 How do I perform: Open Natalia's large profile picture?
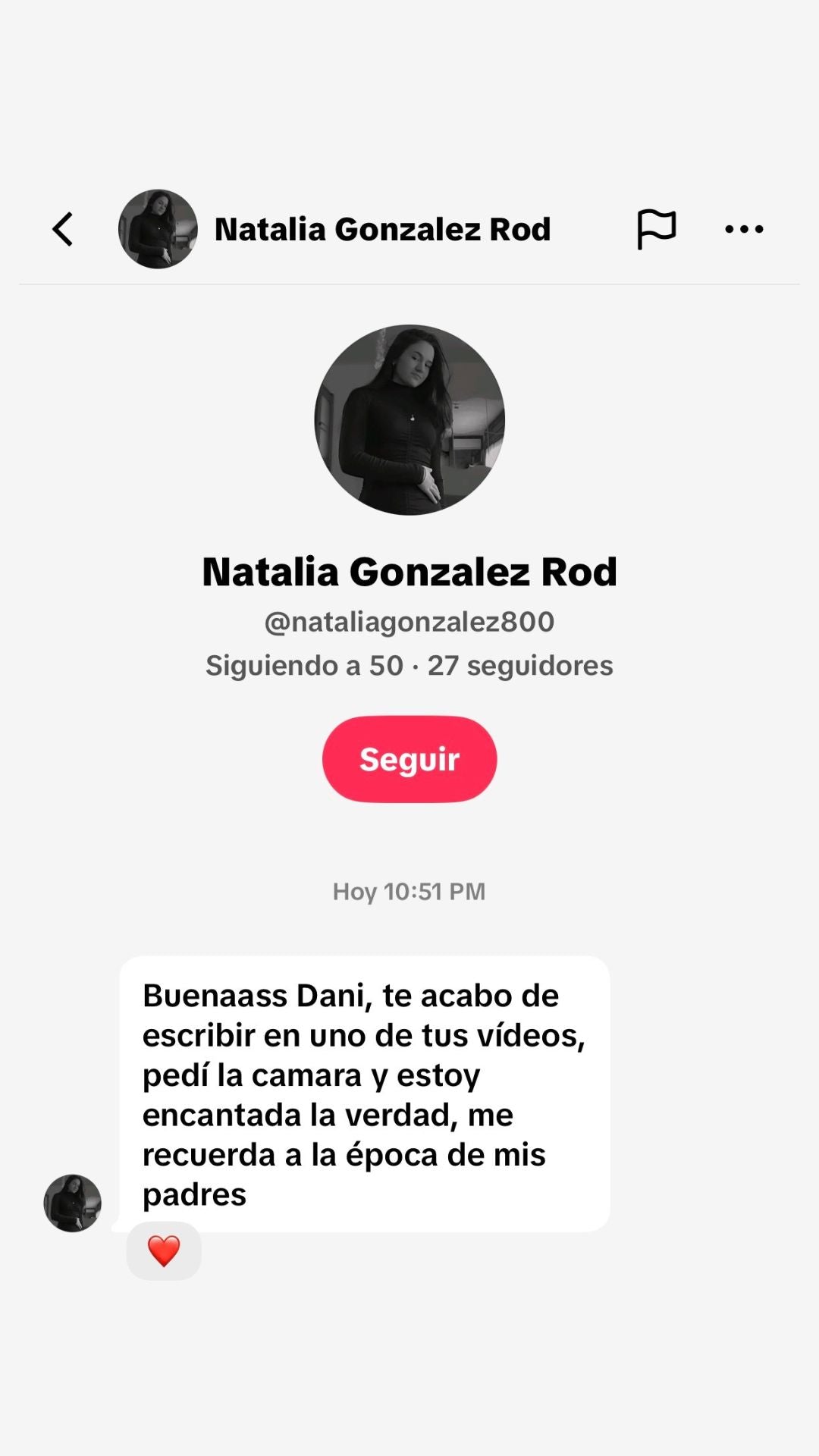409,420
